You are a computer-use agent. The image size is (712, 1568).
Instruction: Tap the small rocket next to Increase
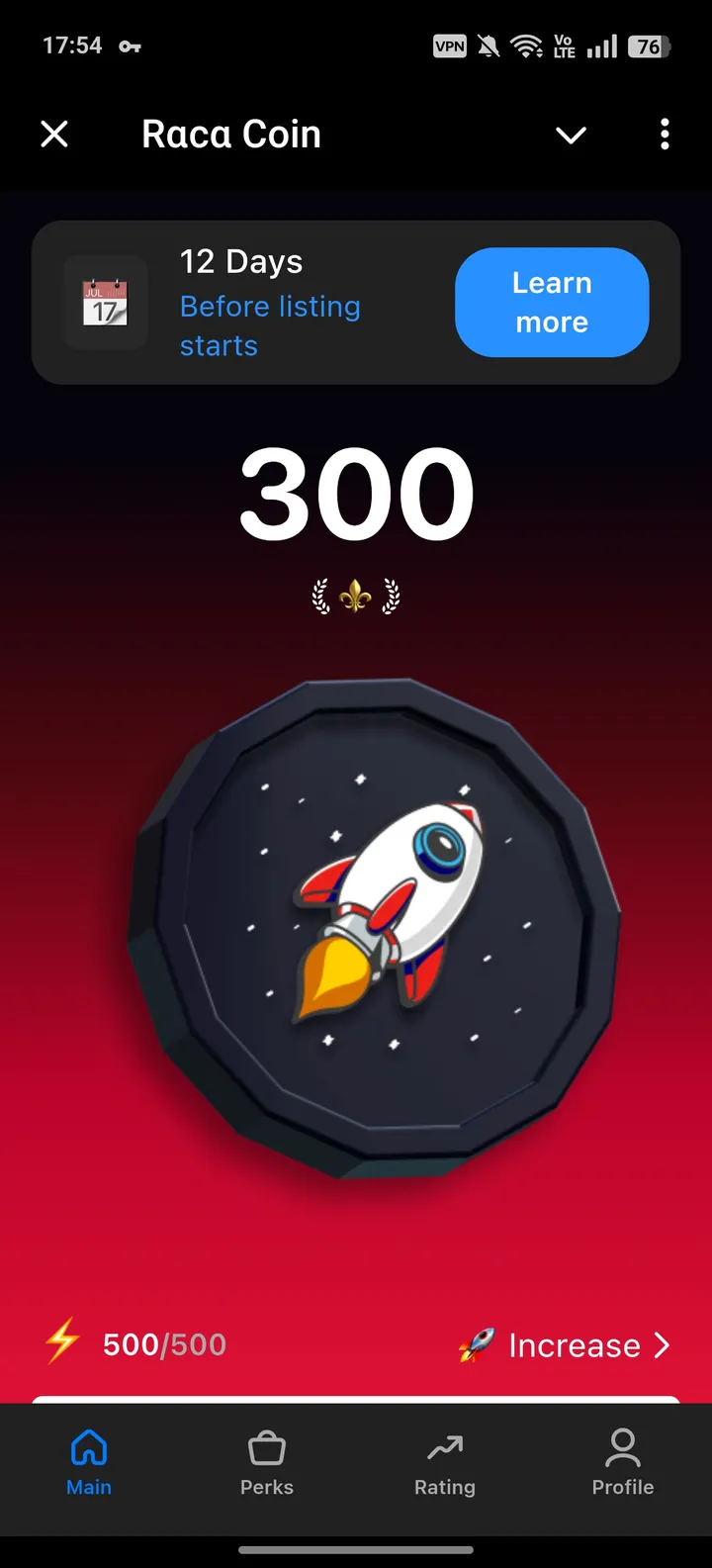pos(477,1345)
